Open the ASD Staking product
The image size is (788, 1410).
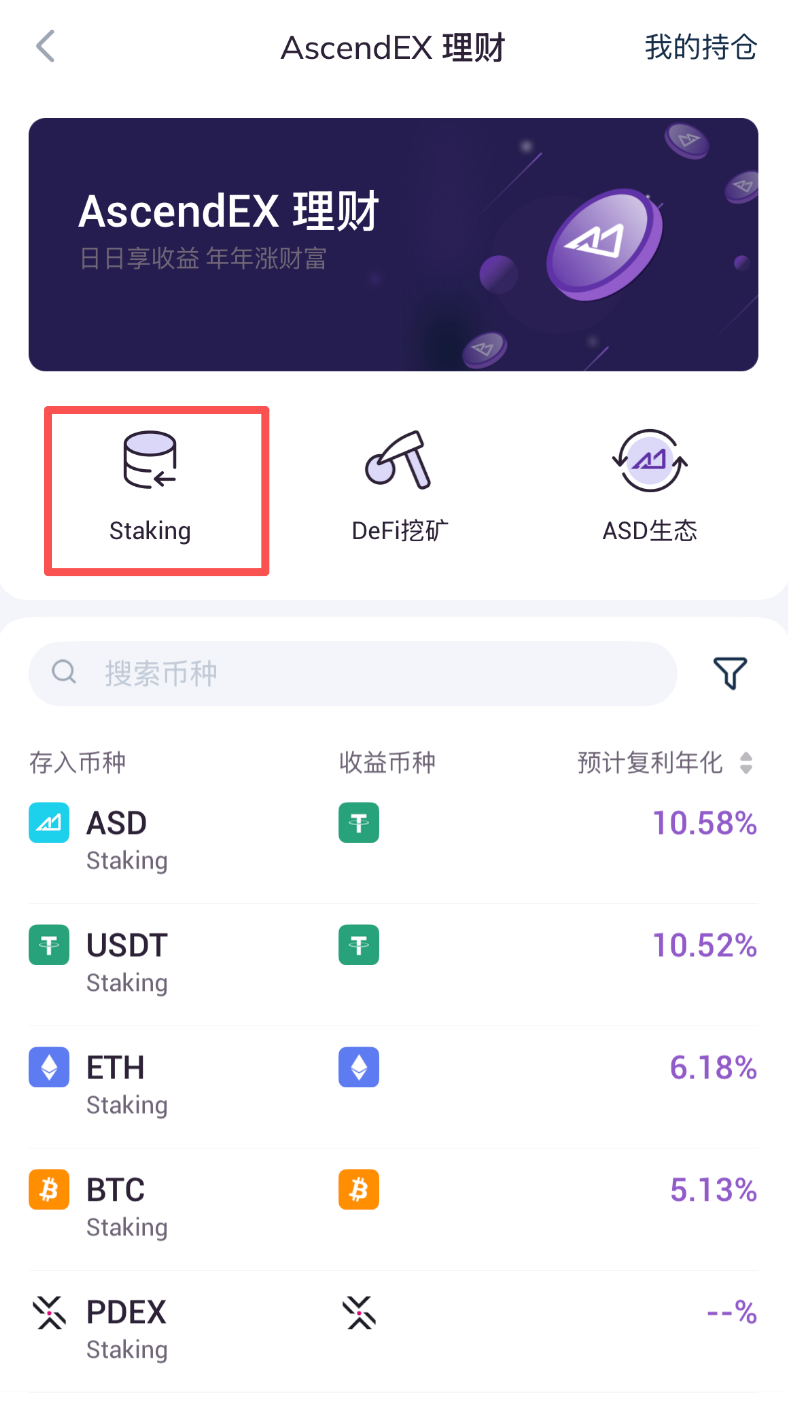pyautogui.click(x=393, y=841)
